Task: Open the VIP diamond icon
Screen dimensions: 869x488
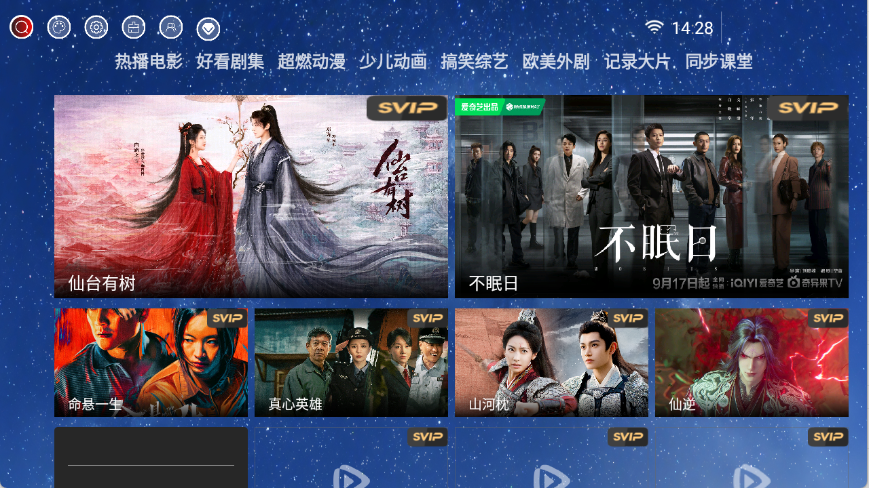Action: tap(208, 28)
